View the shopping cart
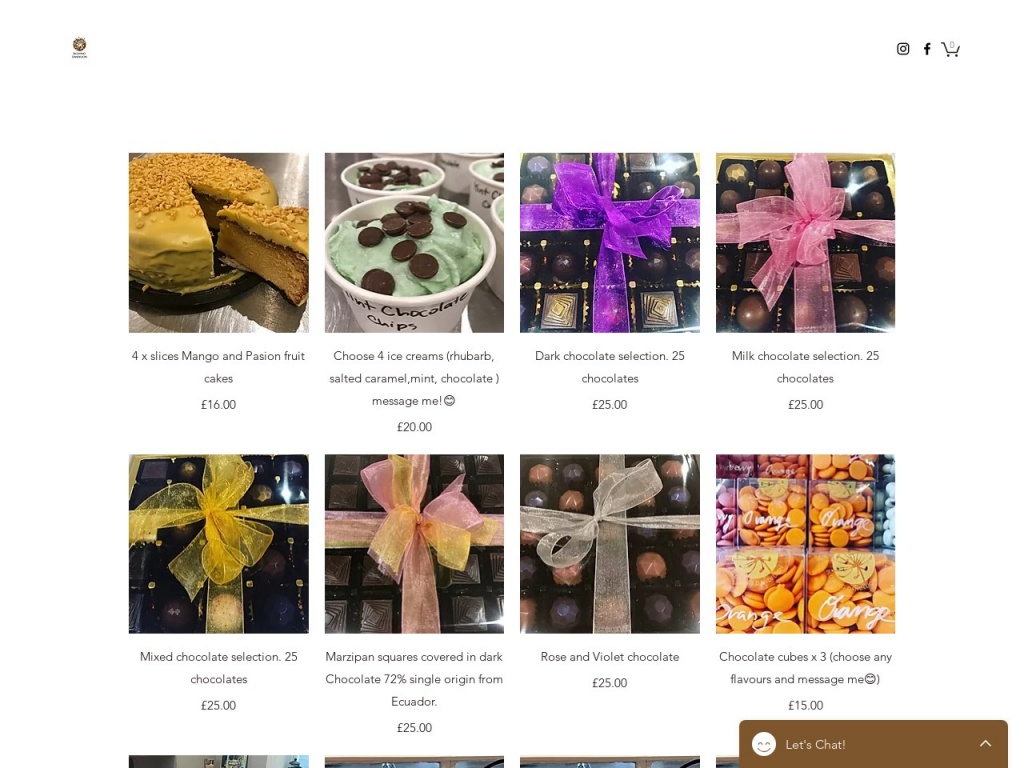Viewport: 1024px width, 768px height. [x=950, y=48]
